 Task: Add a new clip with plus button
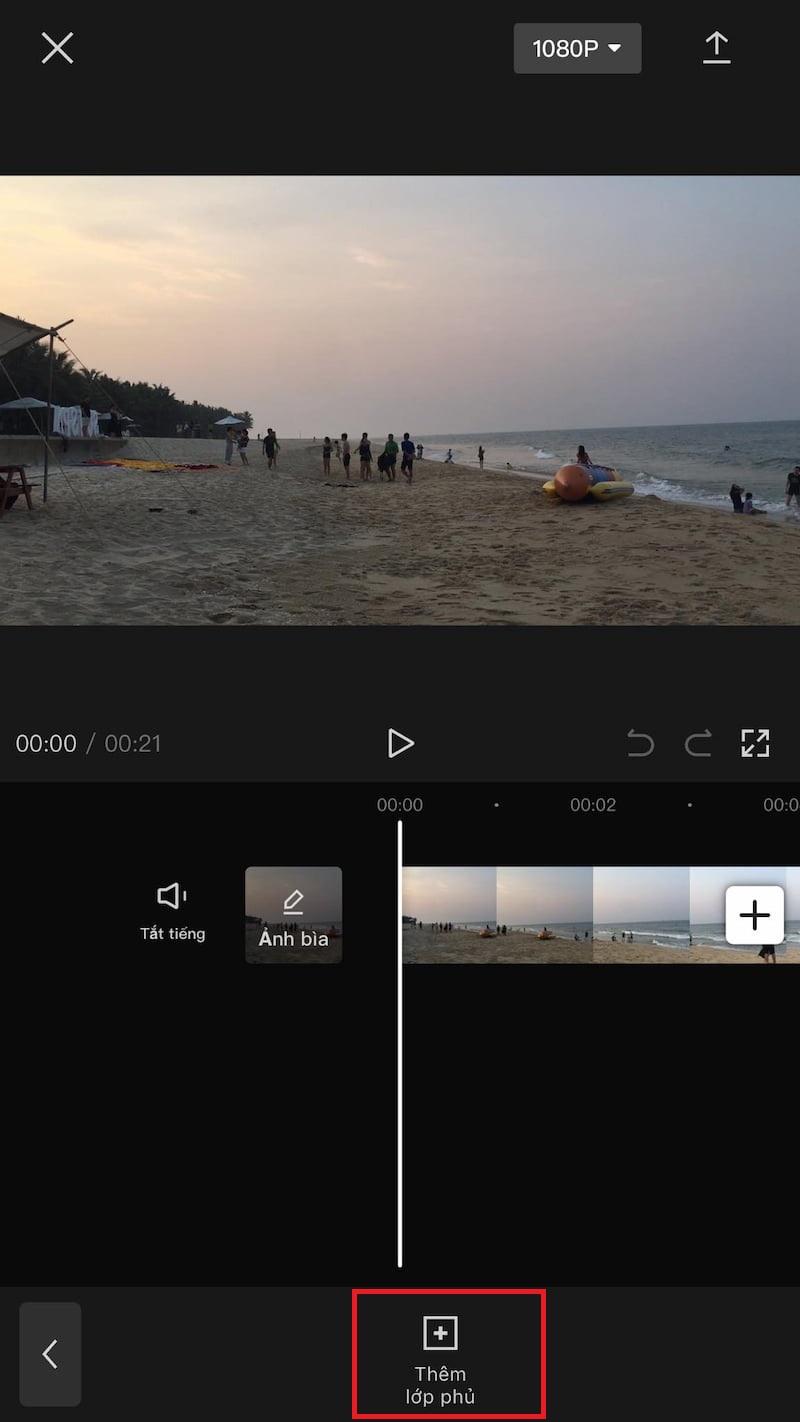(x=754, y=915)
